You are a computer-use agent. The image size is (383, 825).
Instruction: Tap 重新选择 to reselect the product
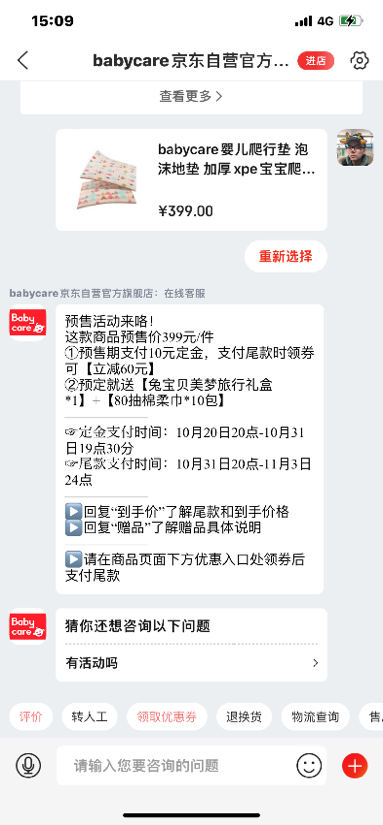(x=286, y=256)
